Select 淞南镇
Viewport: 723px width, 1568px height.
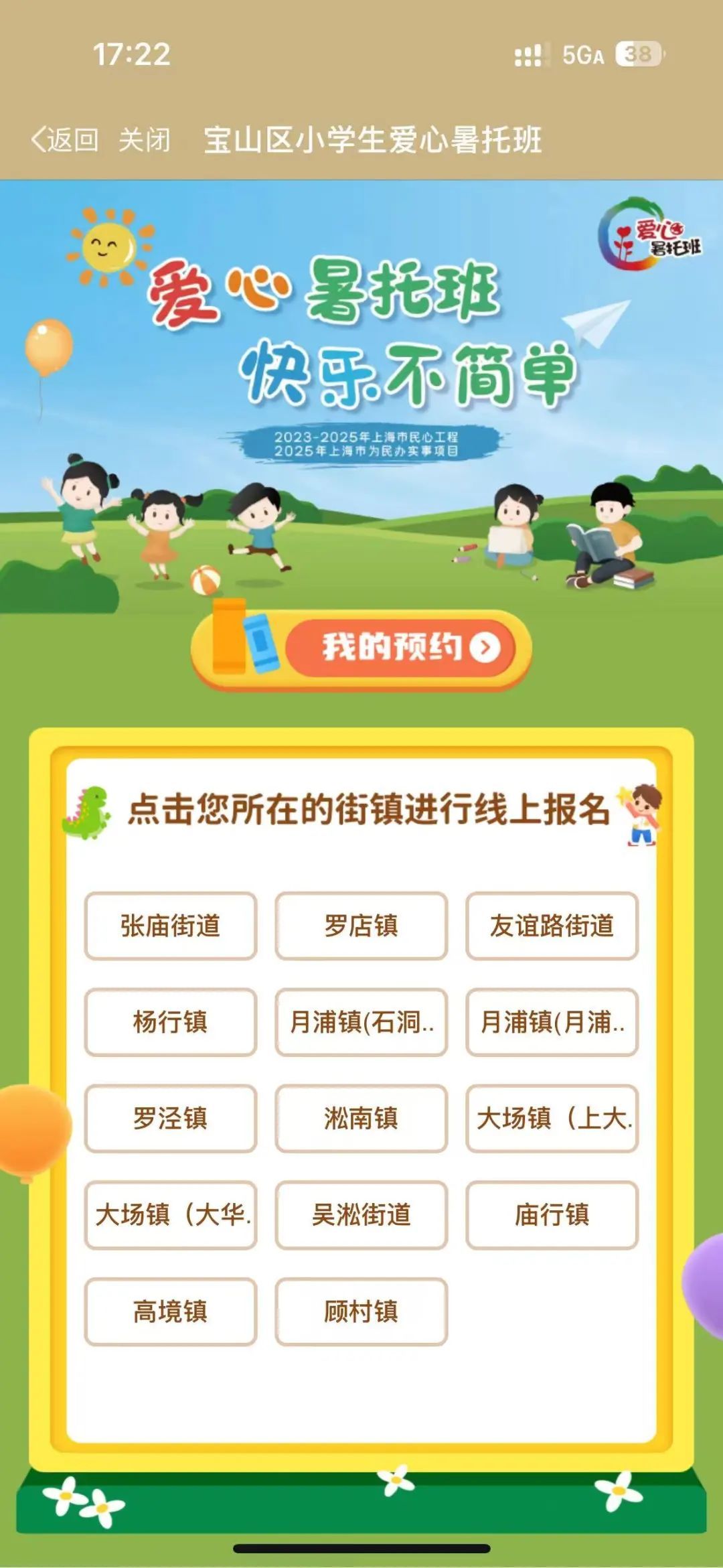click(x=361, y=1118)
